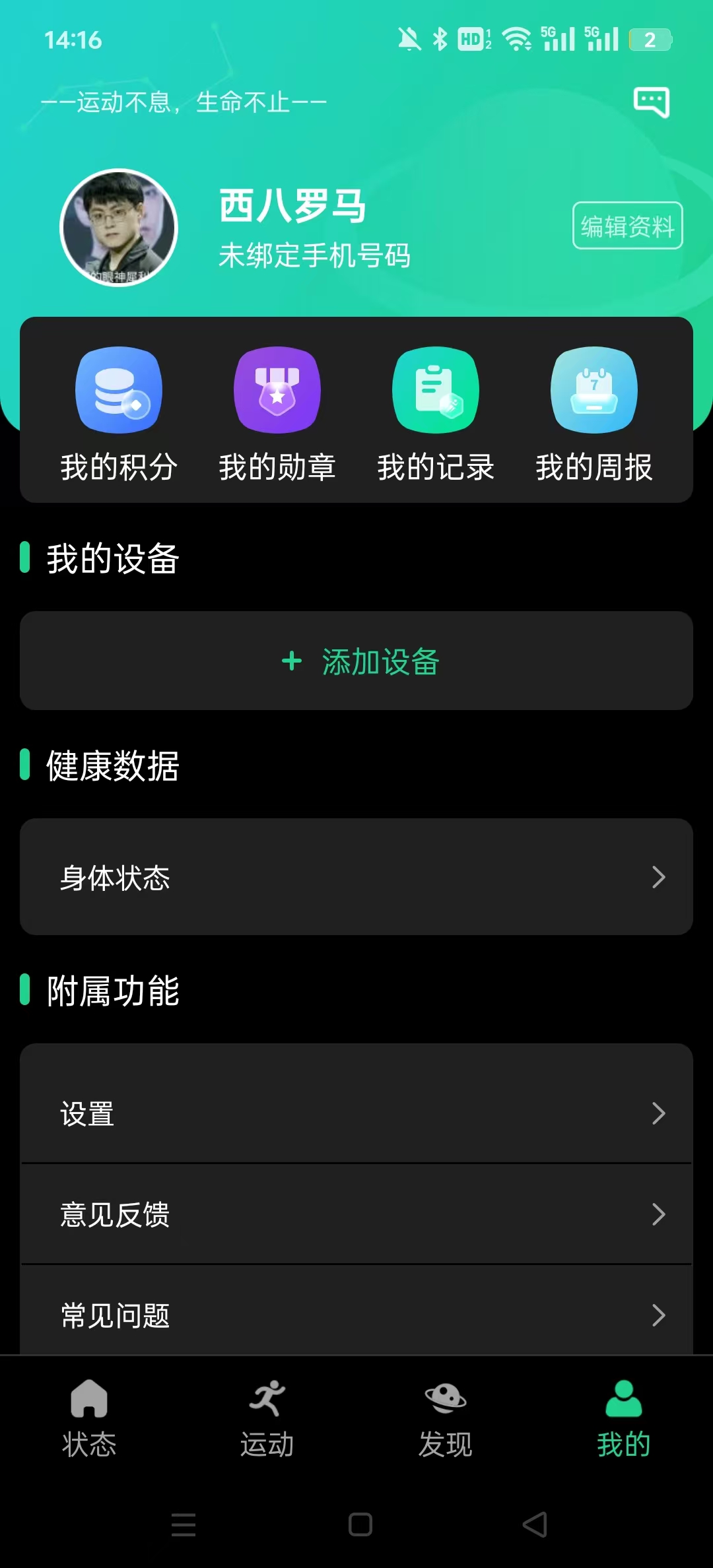Tap the system back button
713x1568 pixels.
535,1524
